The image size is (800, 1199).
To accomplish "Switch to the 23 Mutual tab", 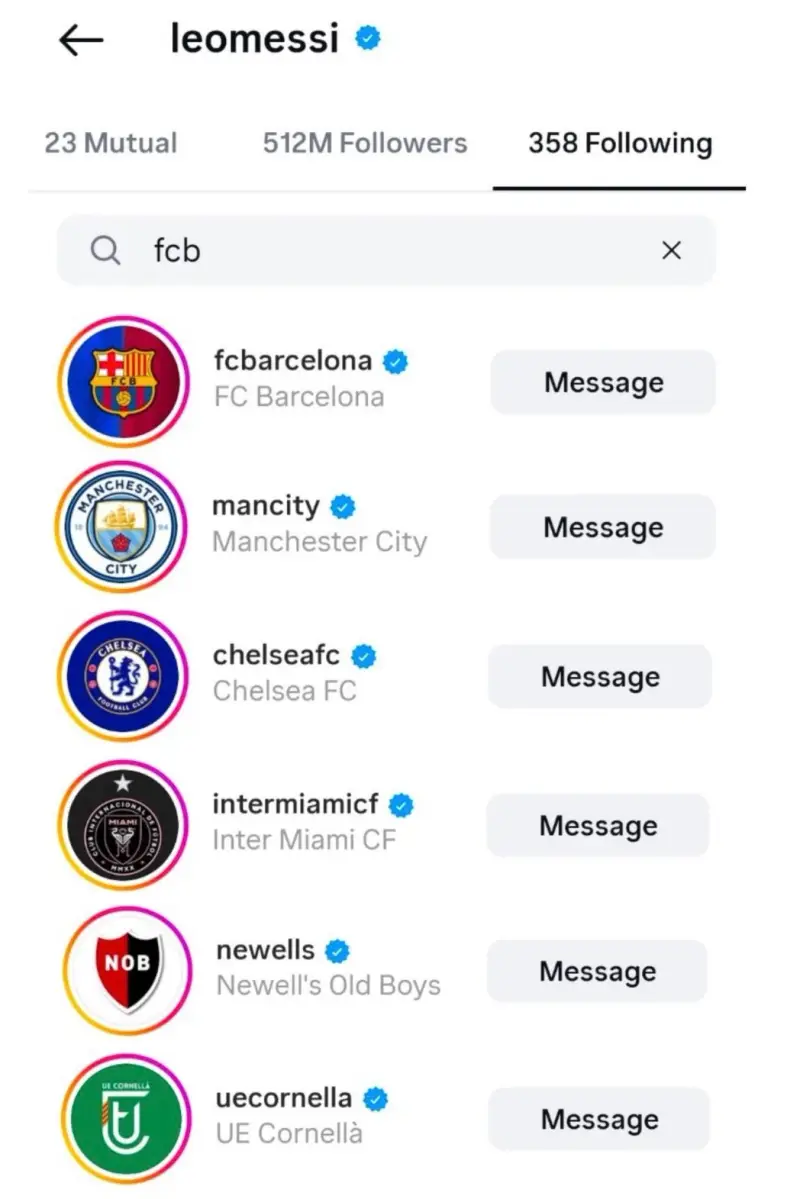I will point(111,143).
